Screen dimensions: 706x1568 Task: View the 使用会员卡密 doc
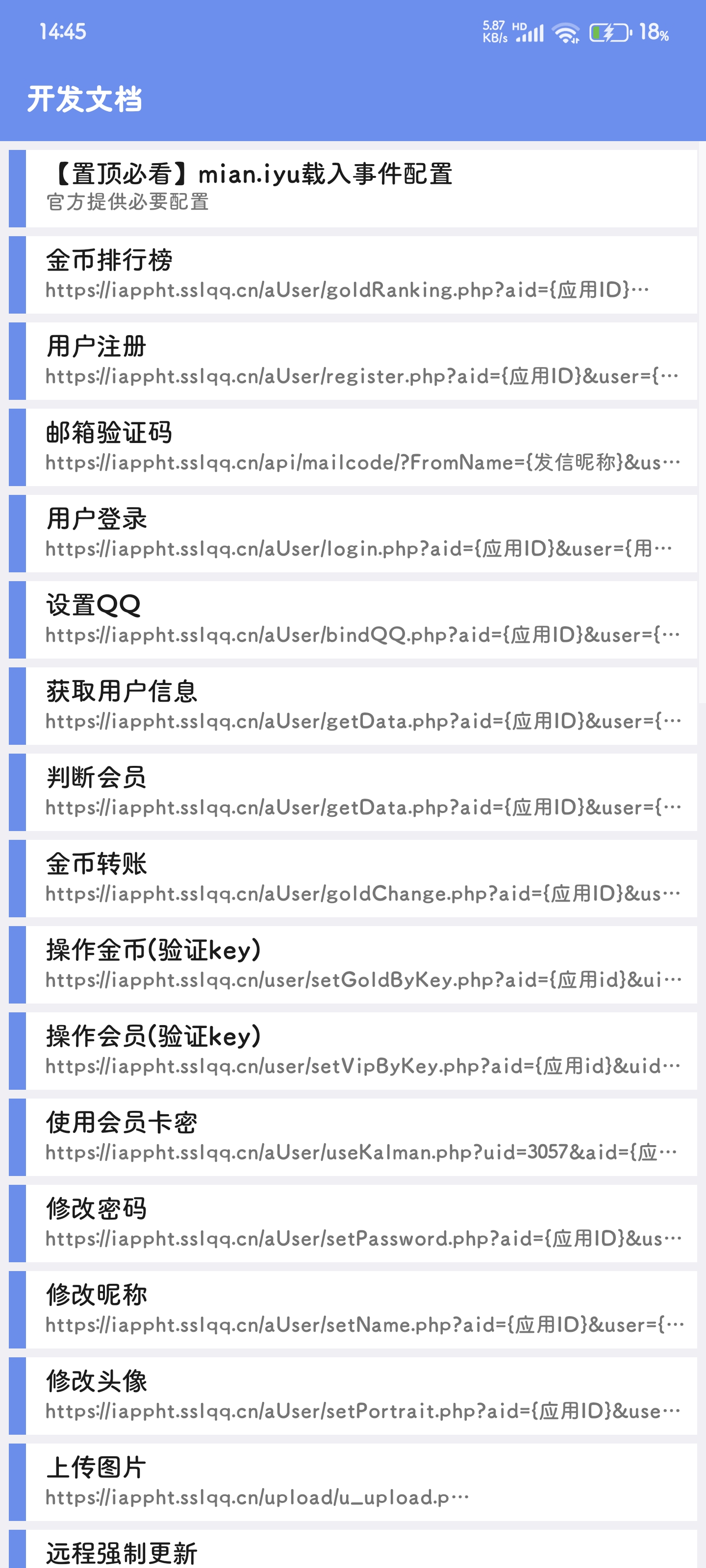click(x=353, y=1137)
